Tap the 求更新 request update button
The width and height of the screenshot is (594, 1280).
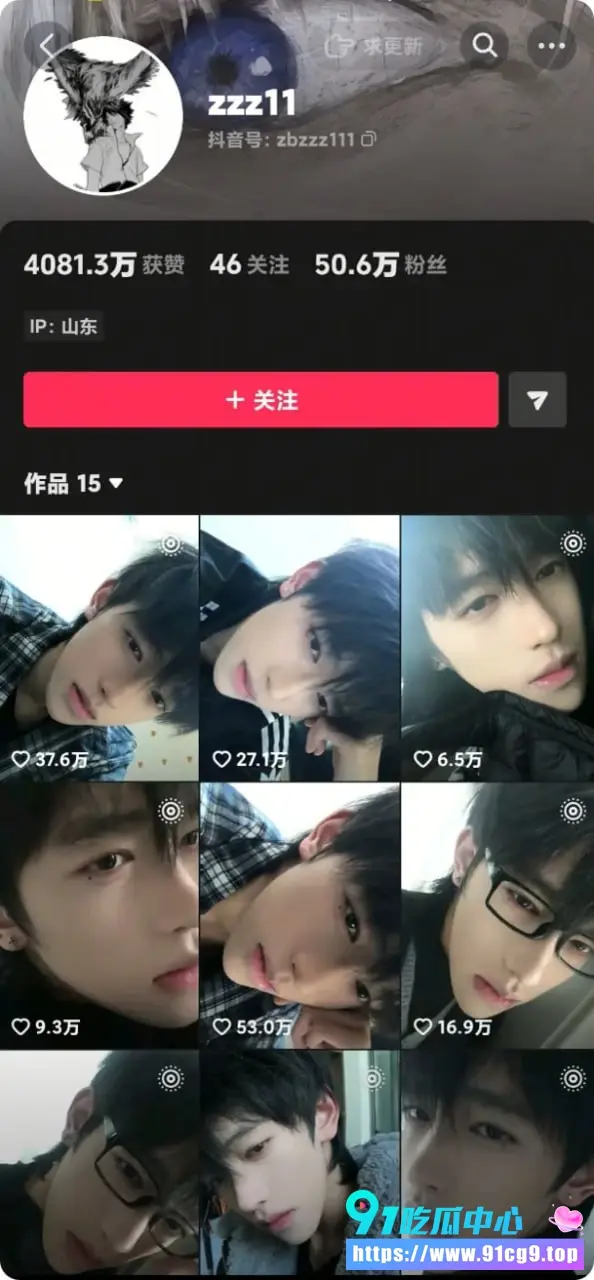point(376,46)
